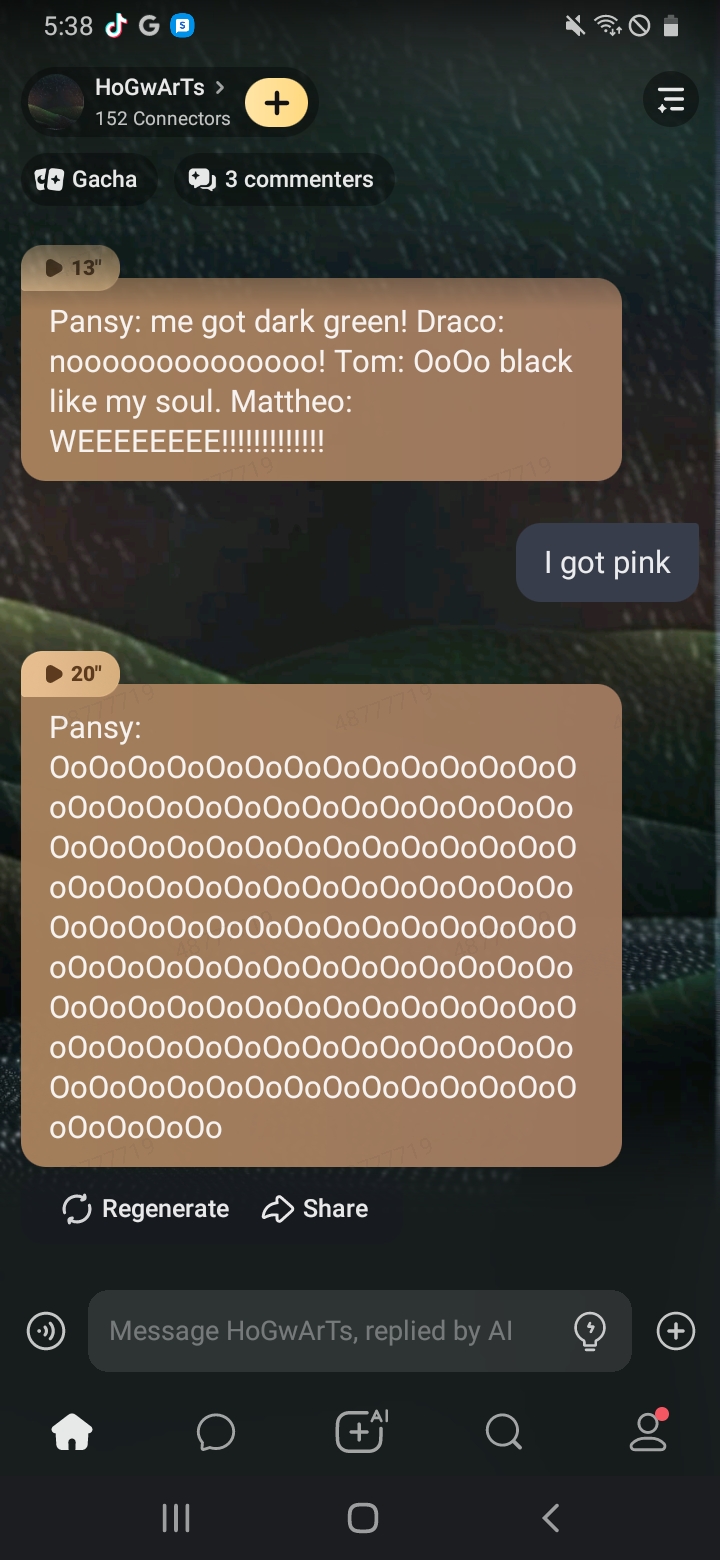The image size is (720, 1560).
Task: Focus the Message HoGwArTs text field
Action: 320,1331
